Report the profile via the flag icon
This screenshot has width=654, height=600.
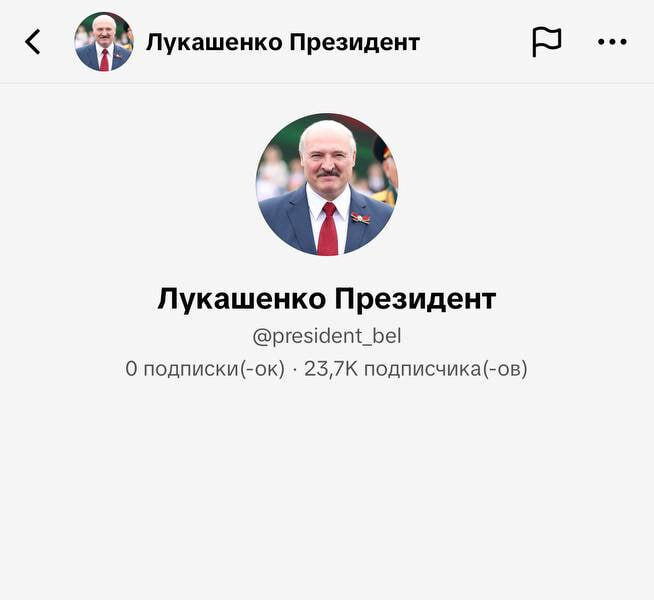546,42
